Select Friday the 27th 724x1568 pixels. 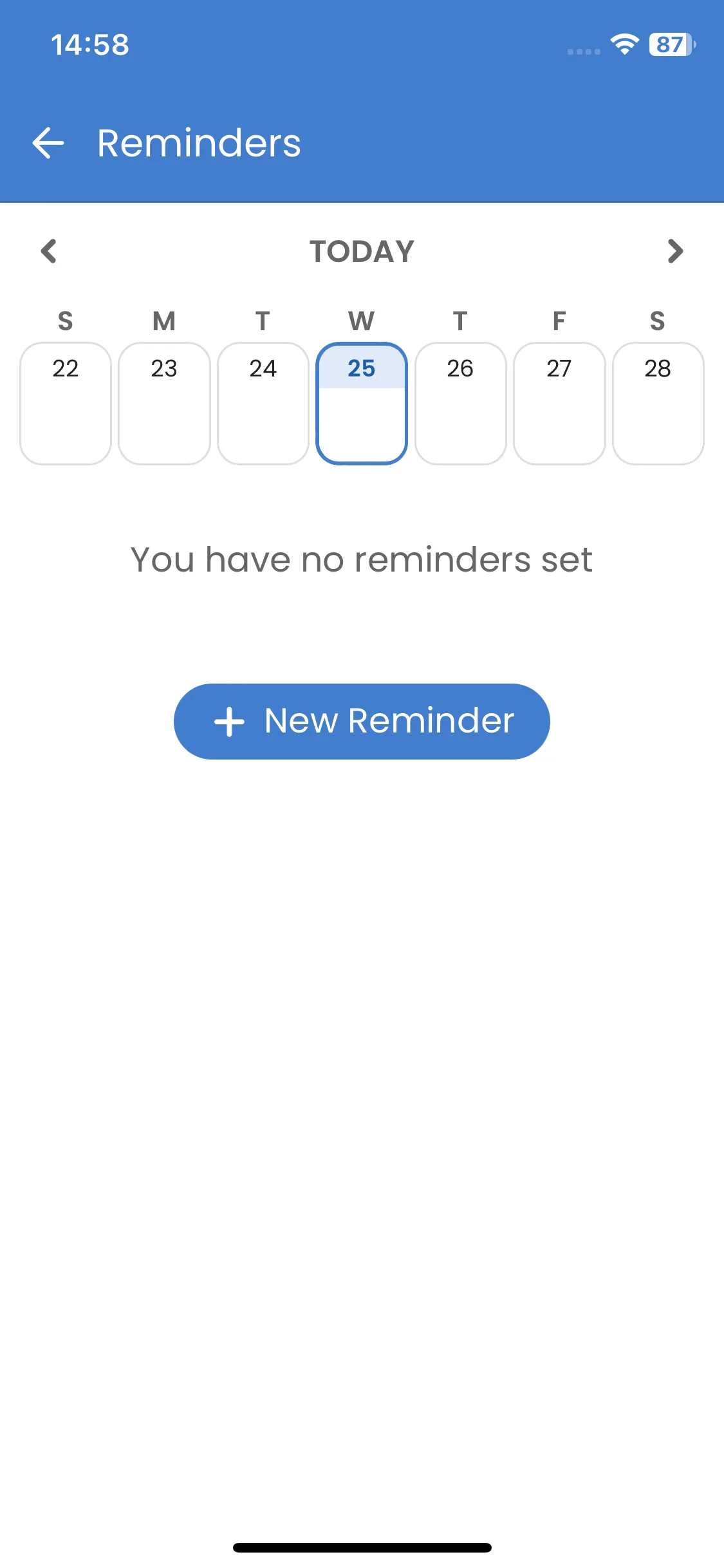(559, 403)
